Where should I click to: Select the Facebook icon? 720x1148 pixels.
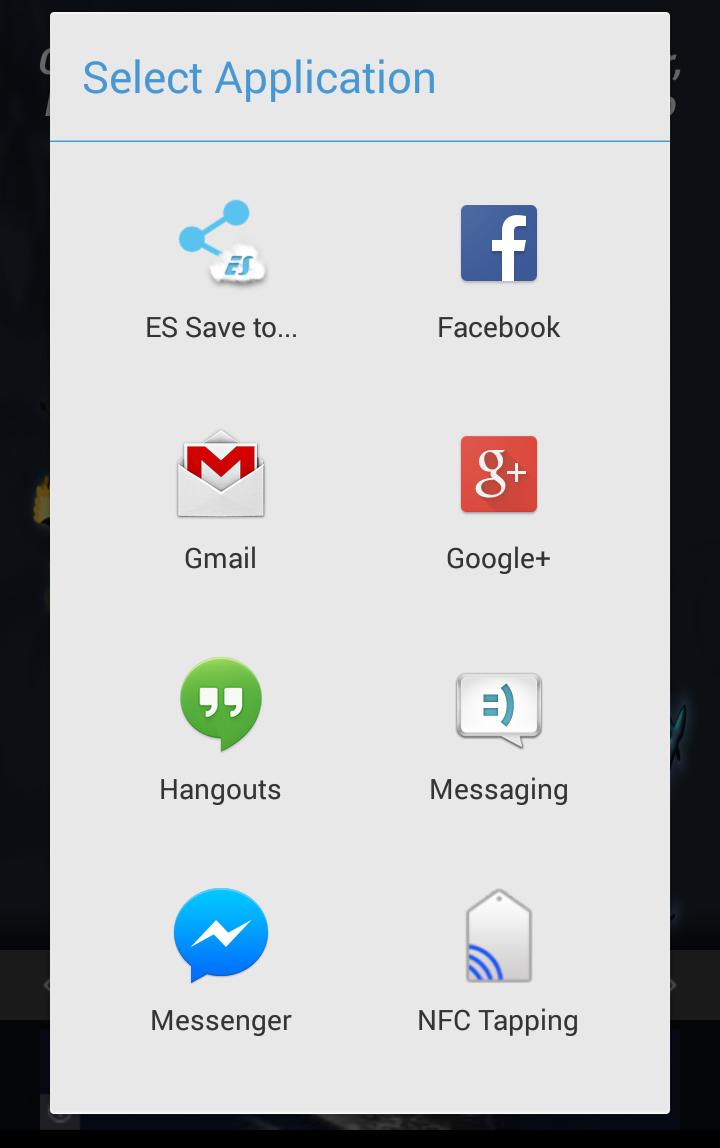click(498, 242)
